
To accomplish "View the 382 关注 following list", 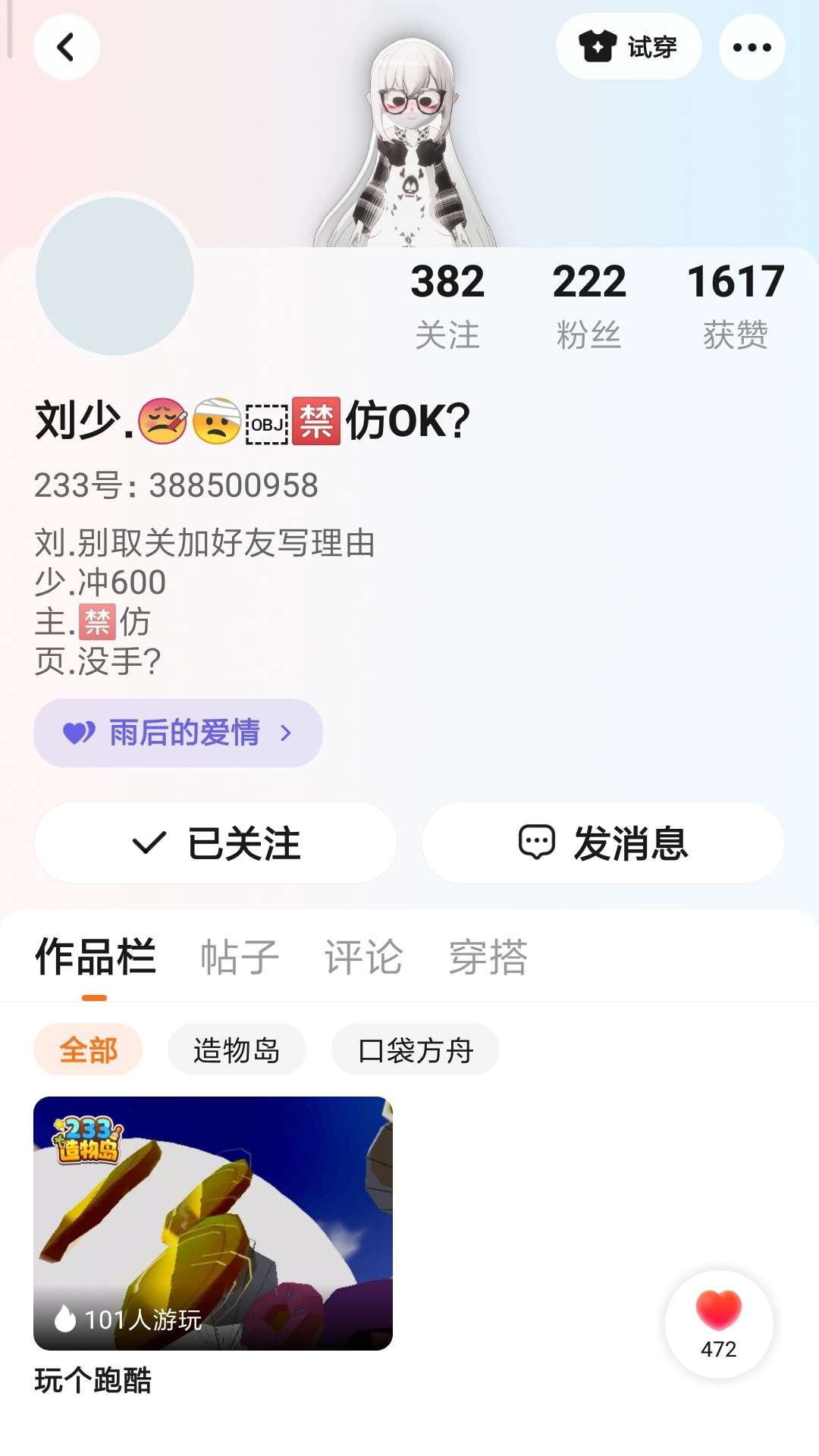I will click(x=447, y=306).
